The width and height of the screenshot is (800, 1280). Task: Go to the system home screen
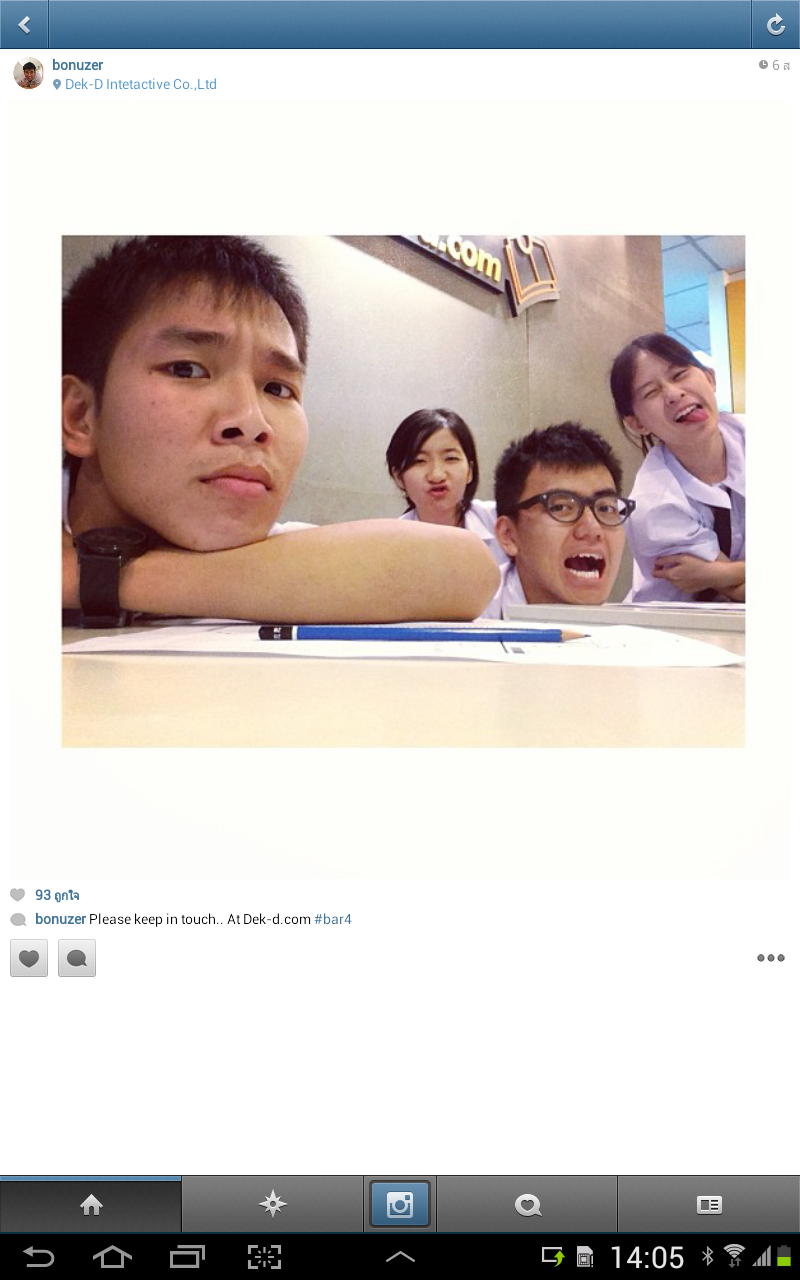[112, 1257]
